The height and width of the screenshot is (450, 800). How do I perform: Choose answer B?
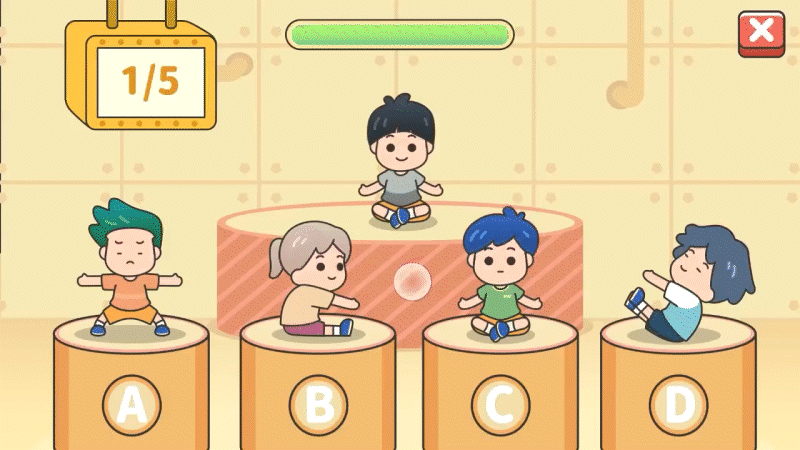tap(318, 404)
